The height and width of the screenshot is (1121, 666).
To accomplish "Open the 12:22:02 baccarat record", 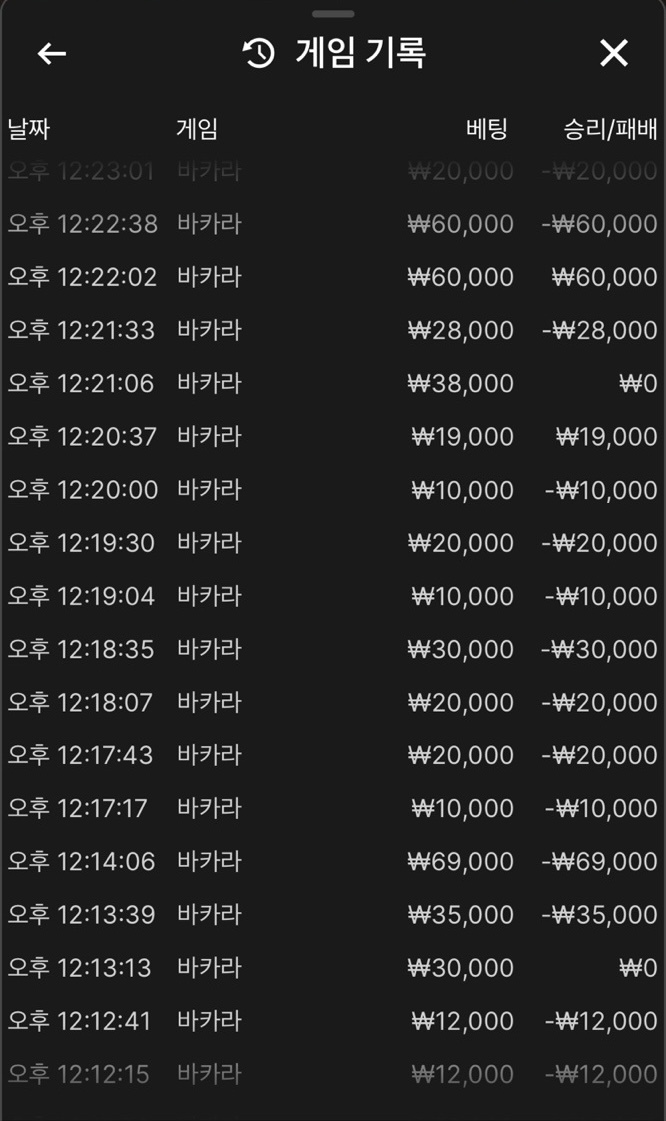I will 333,277.
